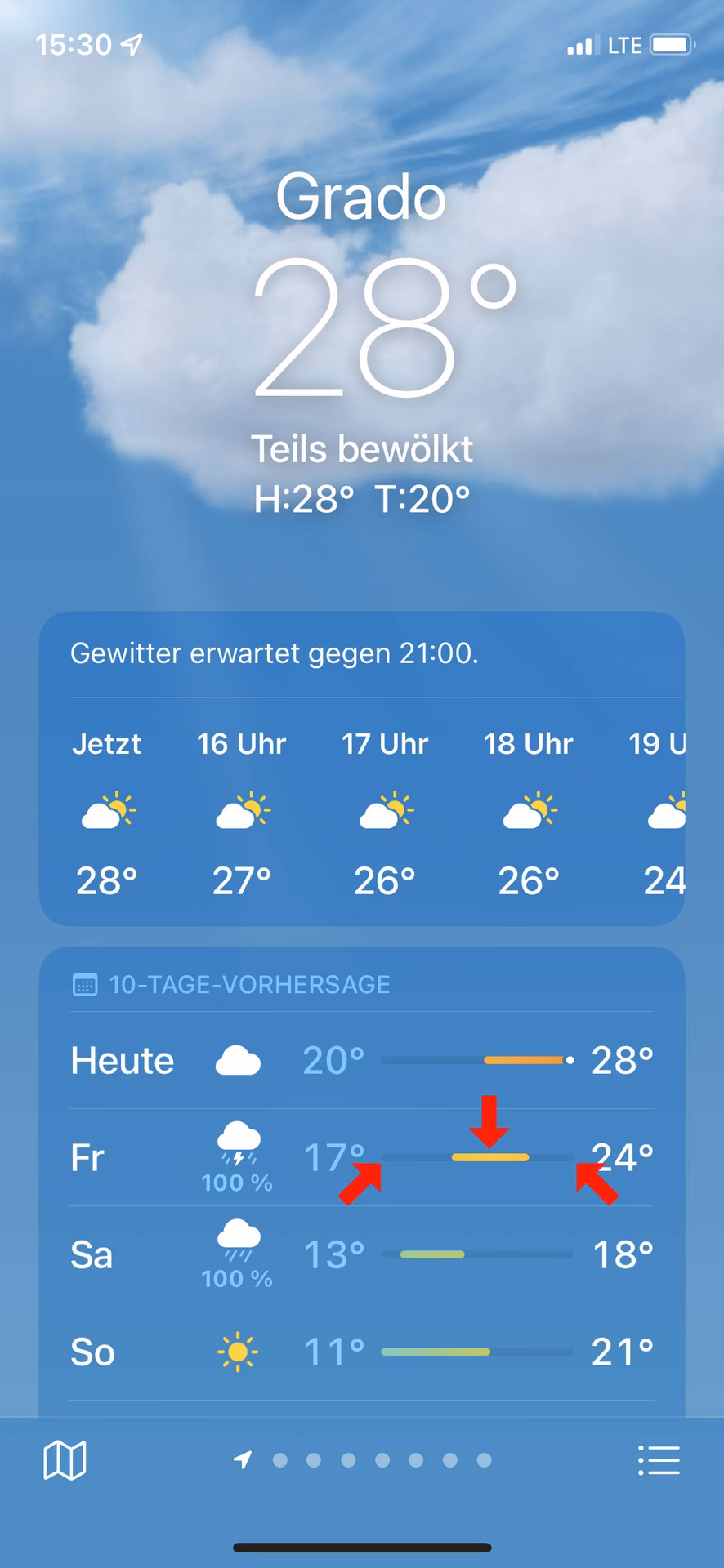Open the locations list icon
This screenshot has height=1568, width=724.
coord(659,1461)
